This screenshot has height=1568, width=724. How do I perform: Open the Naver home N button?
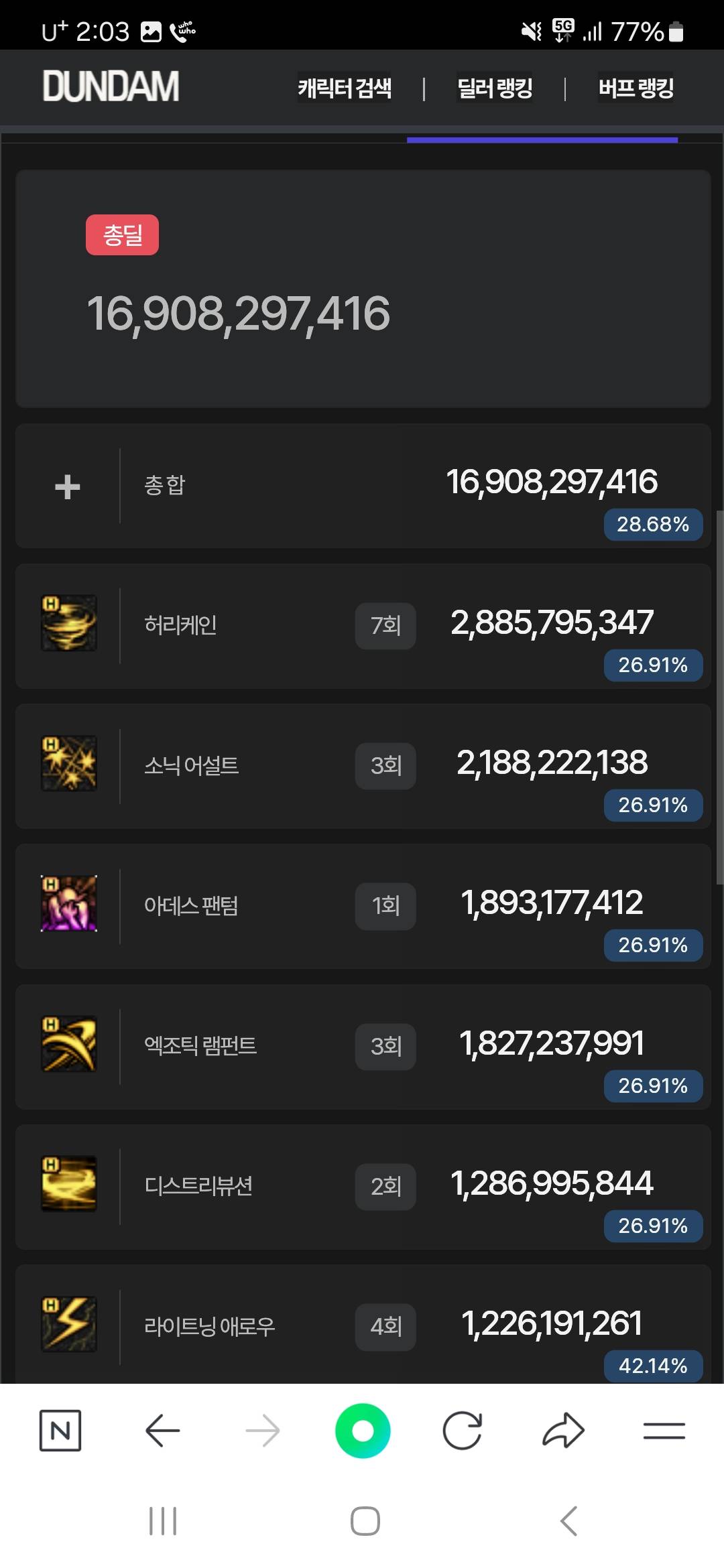(x=60, y=1431)
